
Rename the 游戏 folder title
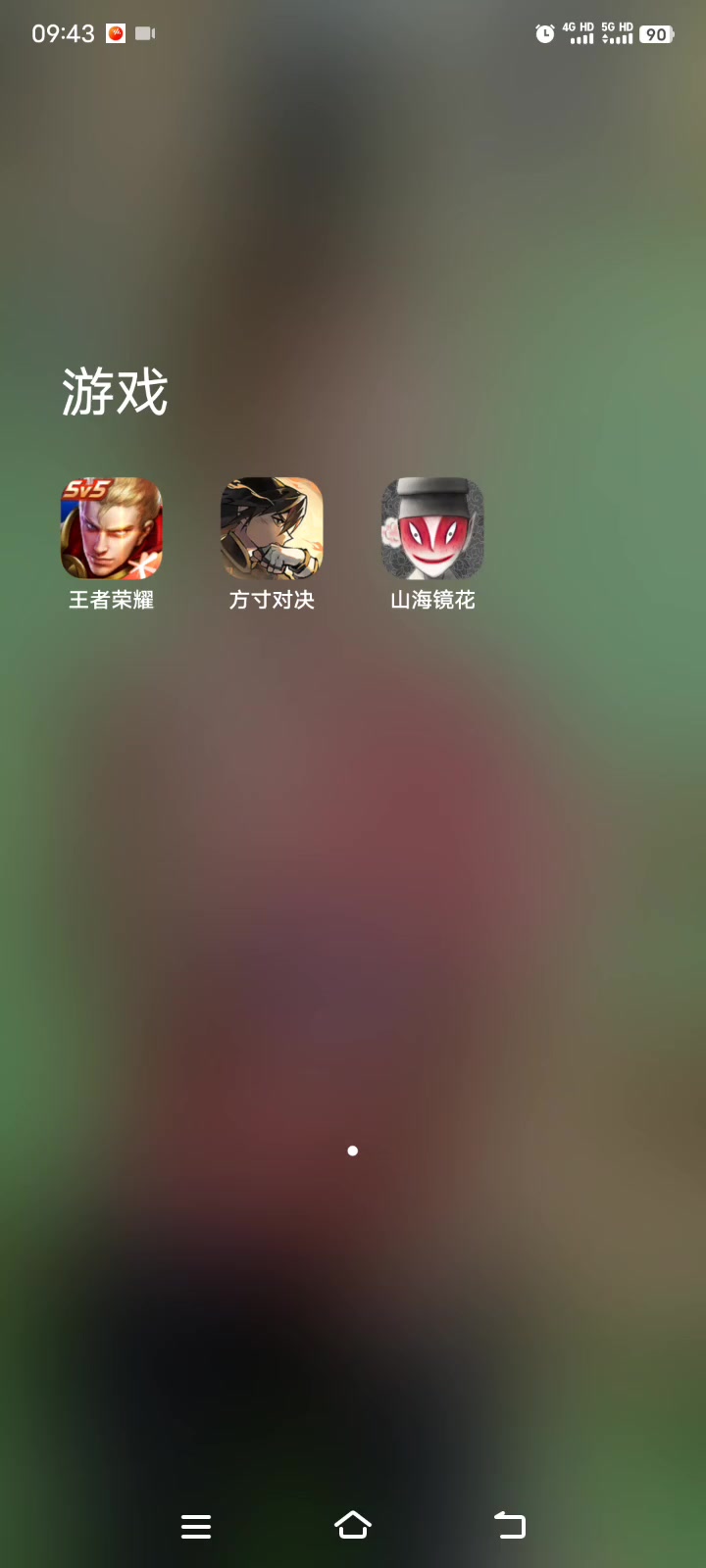(x=115, y=392)
